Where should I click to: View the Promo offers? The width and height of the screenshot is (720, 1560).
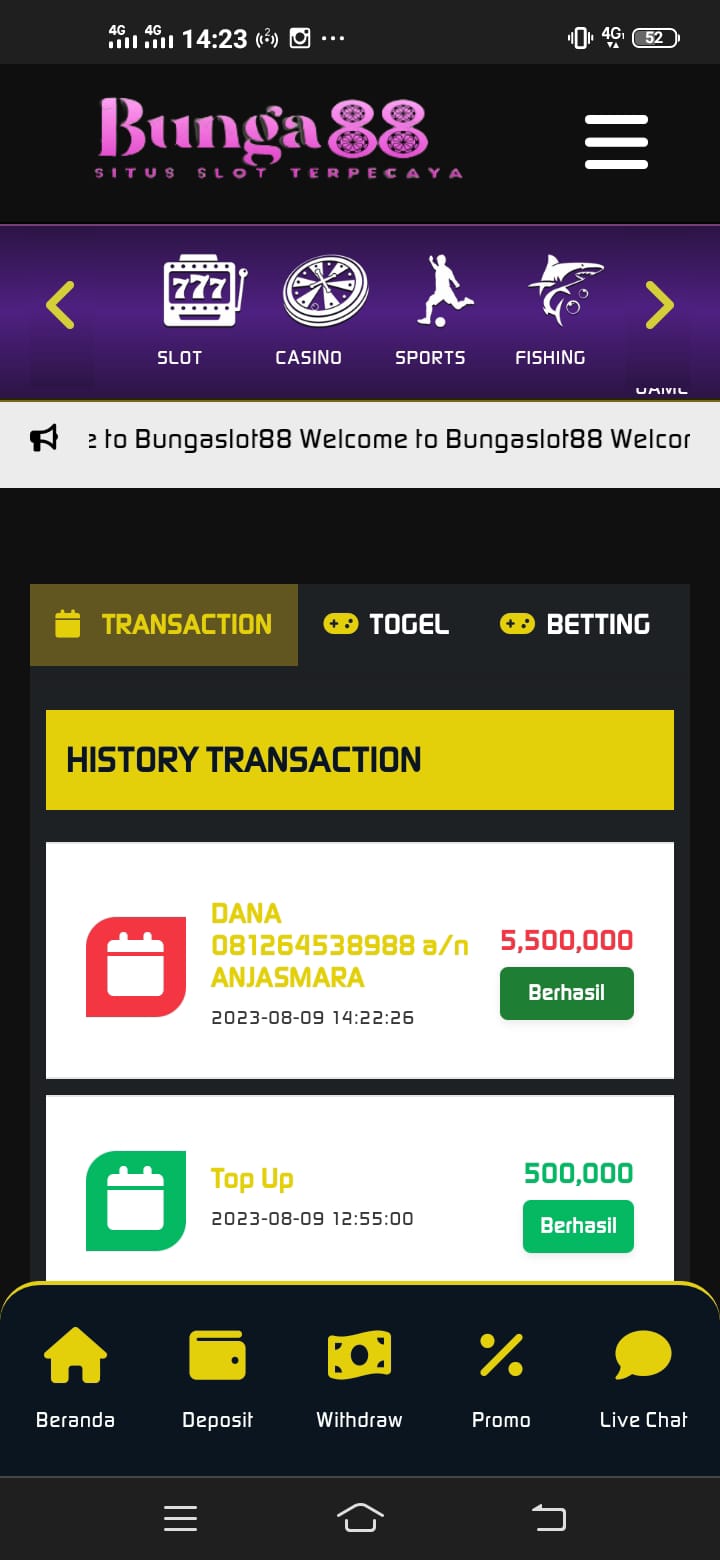[x=501, y=1378]
